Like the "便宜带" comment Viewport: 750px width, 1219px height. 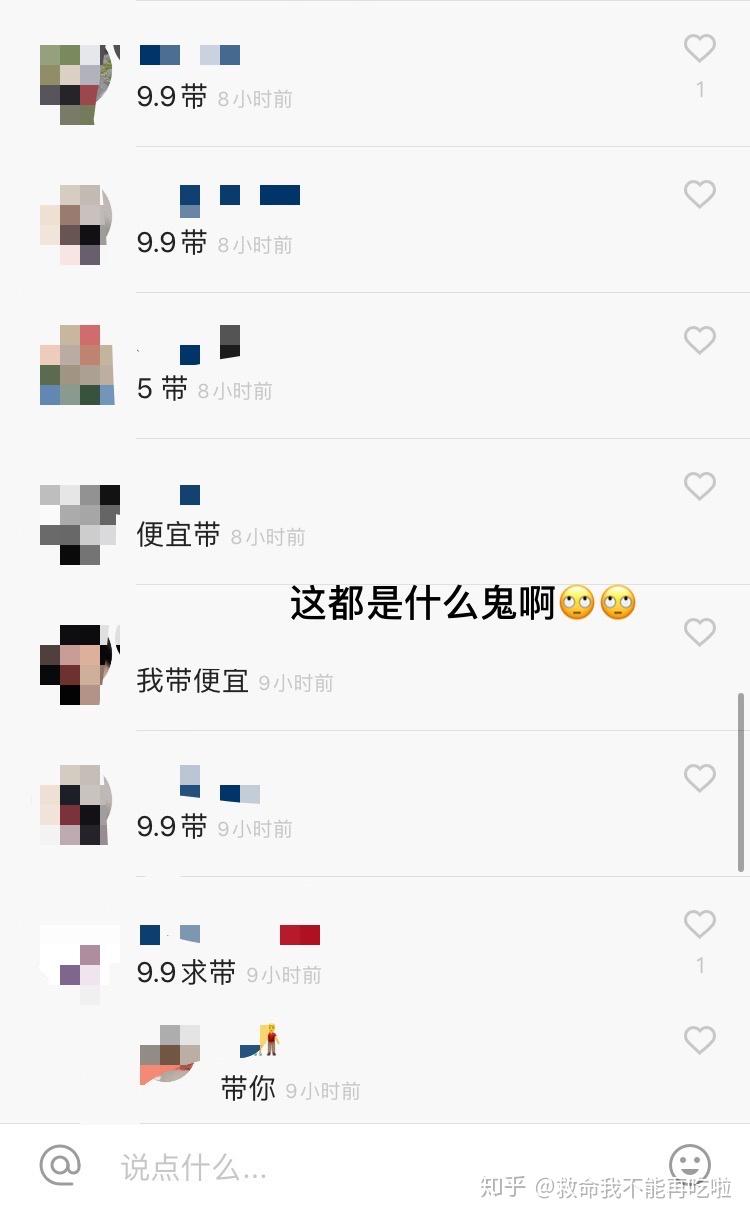(x=699, y=486)
